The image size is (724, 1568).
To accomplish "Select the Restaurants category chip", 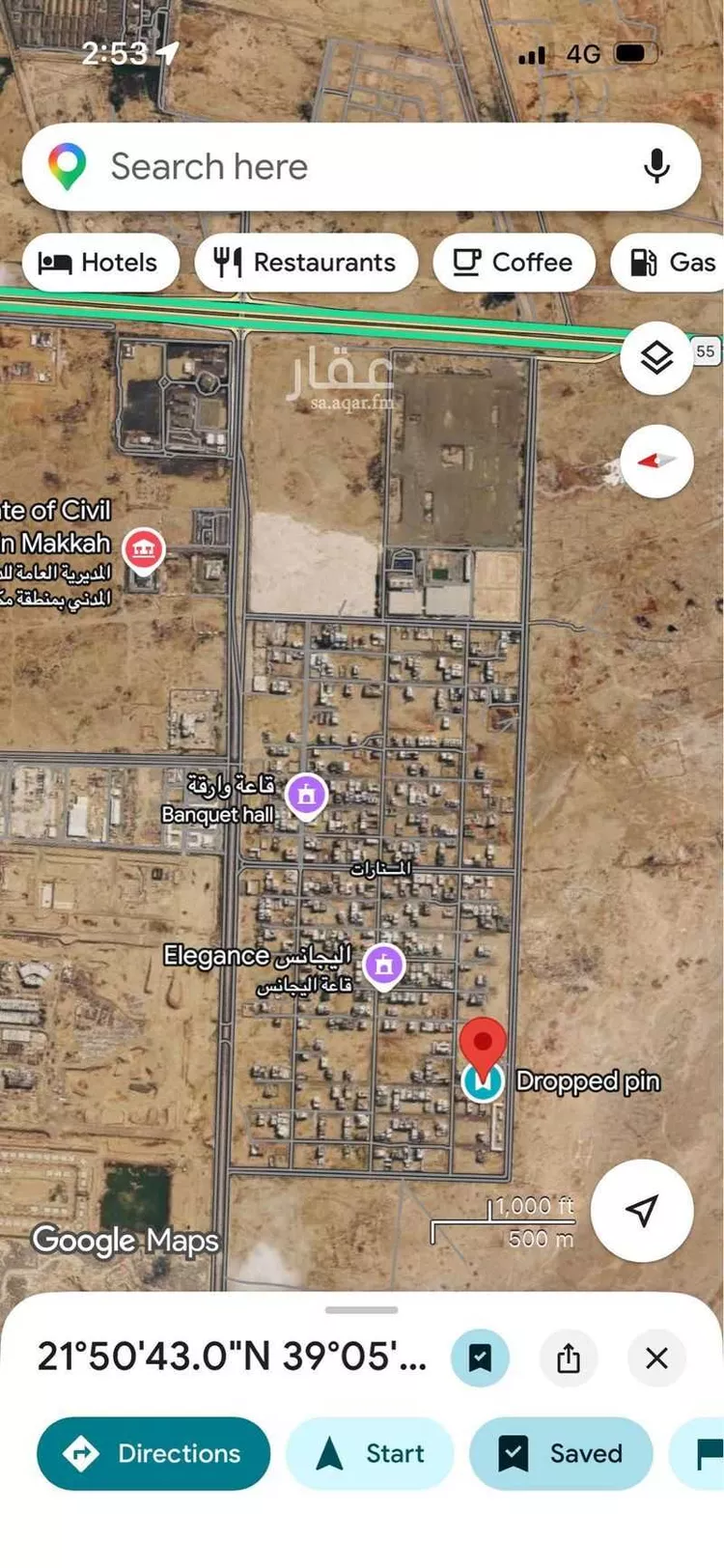I will point(305,262).
